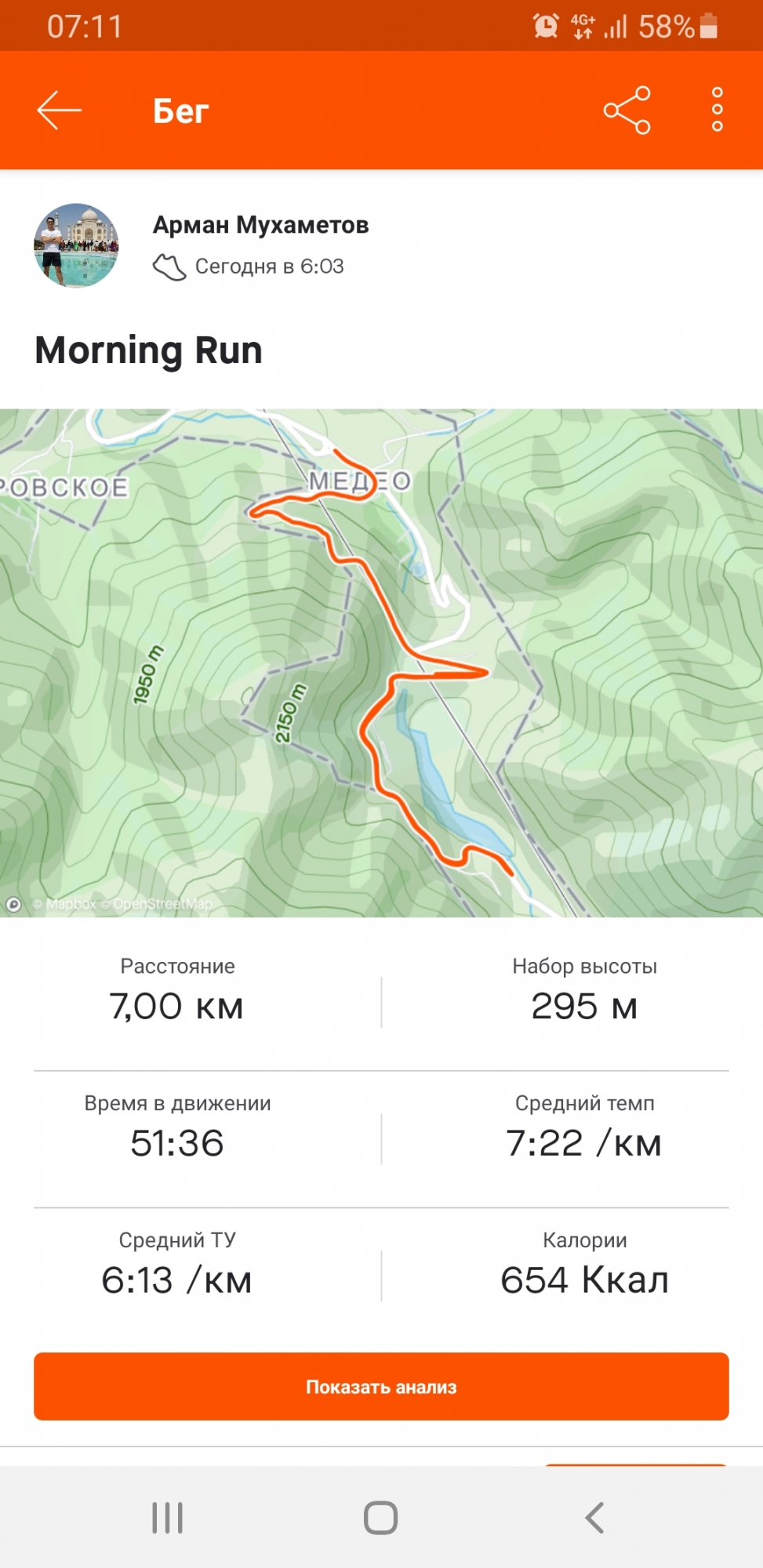Go back using the top-left arrow

(59, 111)
